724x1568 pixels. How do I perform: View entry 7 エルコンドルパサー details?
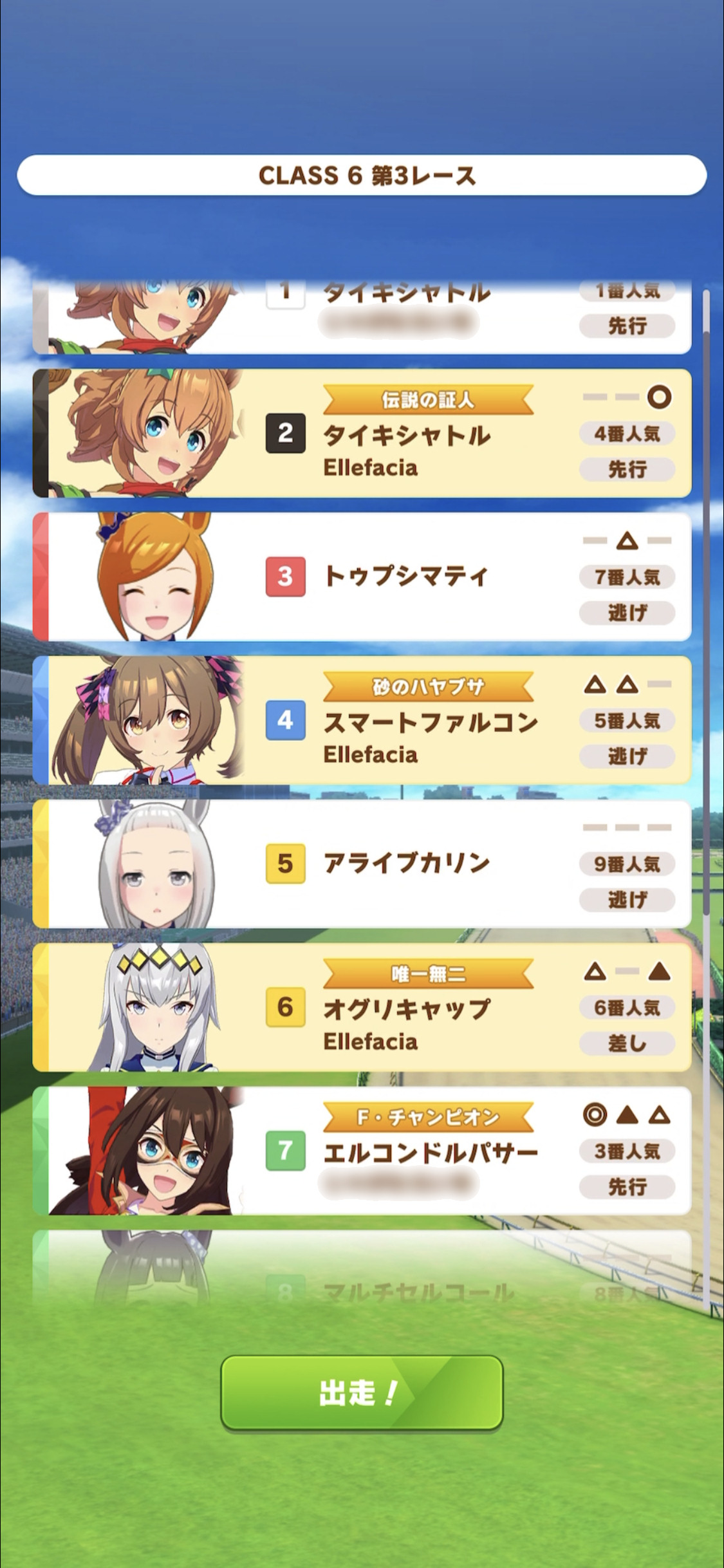[x=362, y=1150]
